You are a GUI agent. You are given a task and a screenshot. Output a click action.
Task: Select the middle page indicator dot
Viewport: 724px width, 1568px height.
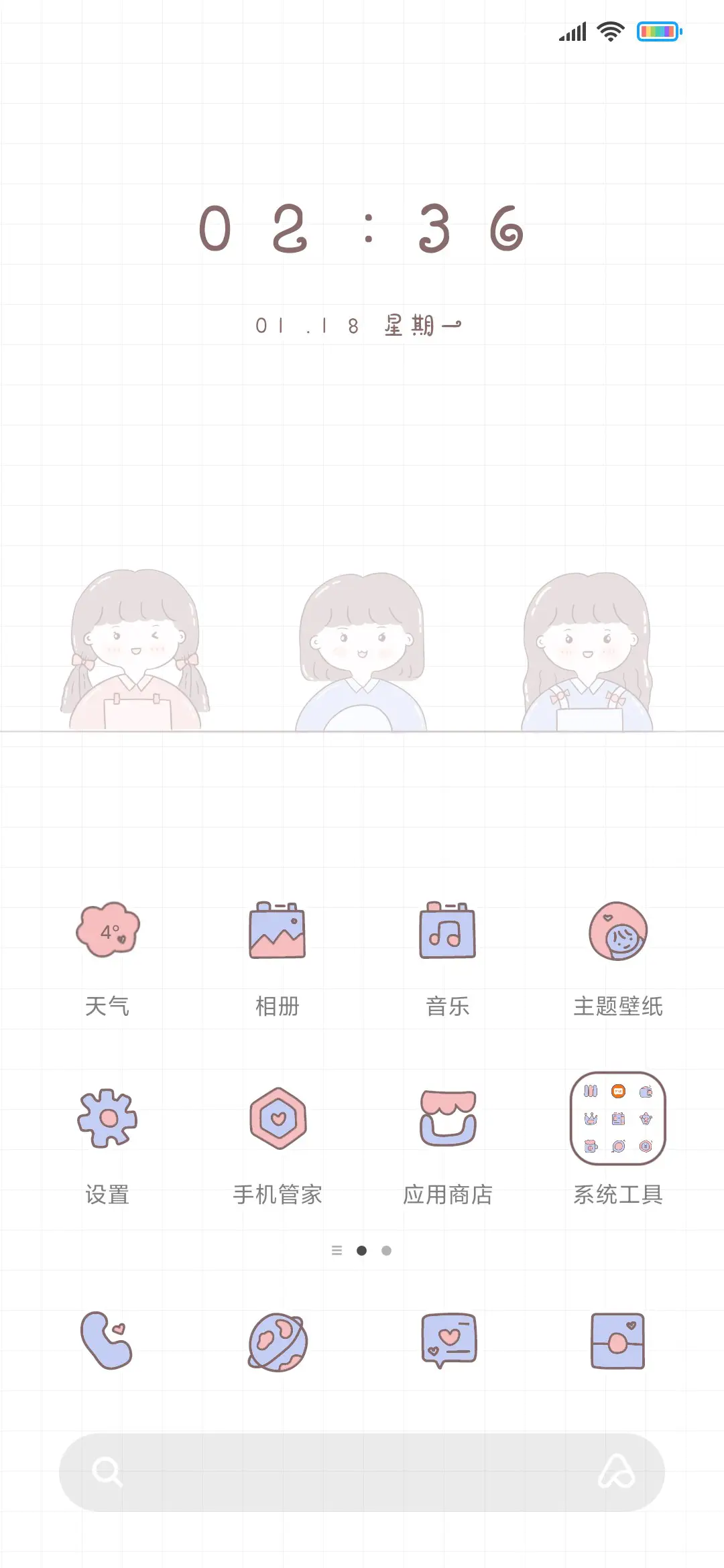pos(361,1250)
